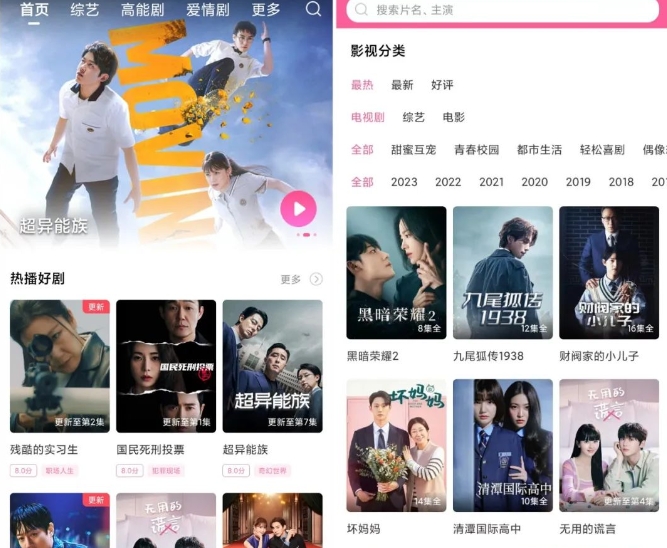Open 财阀家的小儿子 poster
The image size is (667, 548).
[x=608, y=272]
